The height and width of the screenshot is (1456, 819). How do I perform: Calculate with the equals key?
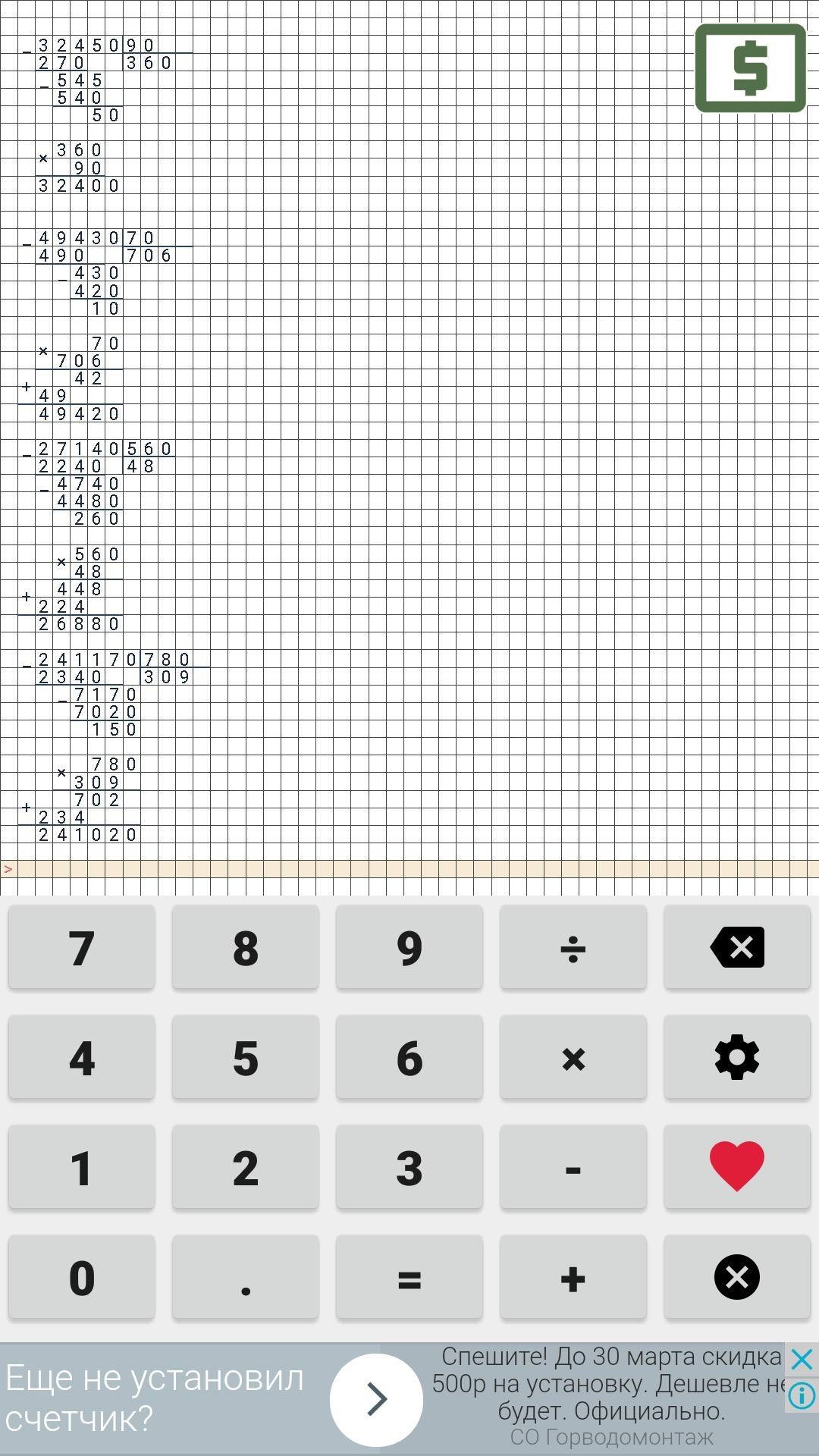point(409,1277)
